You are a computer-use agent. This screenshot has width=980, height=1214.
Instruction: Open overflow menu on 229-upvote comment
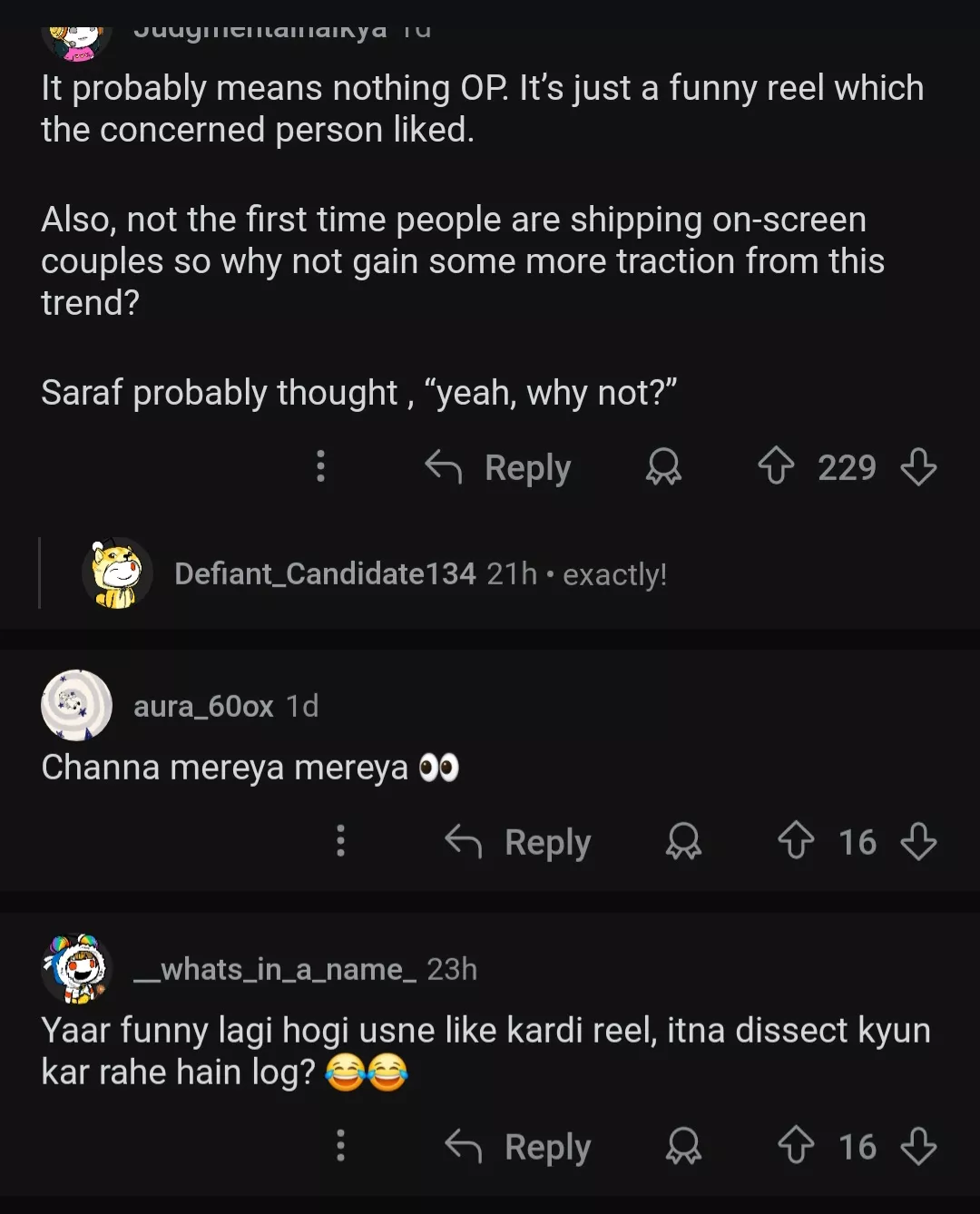[x=320, y=466]
